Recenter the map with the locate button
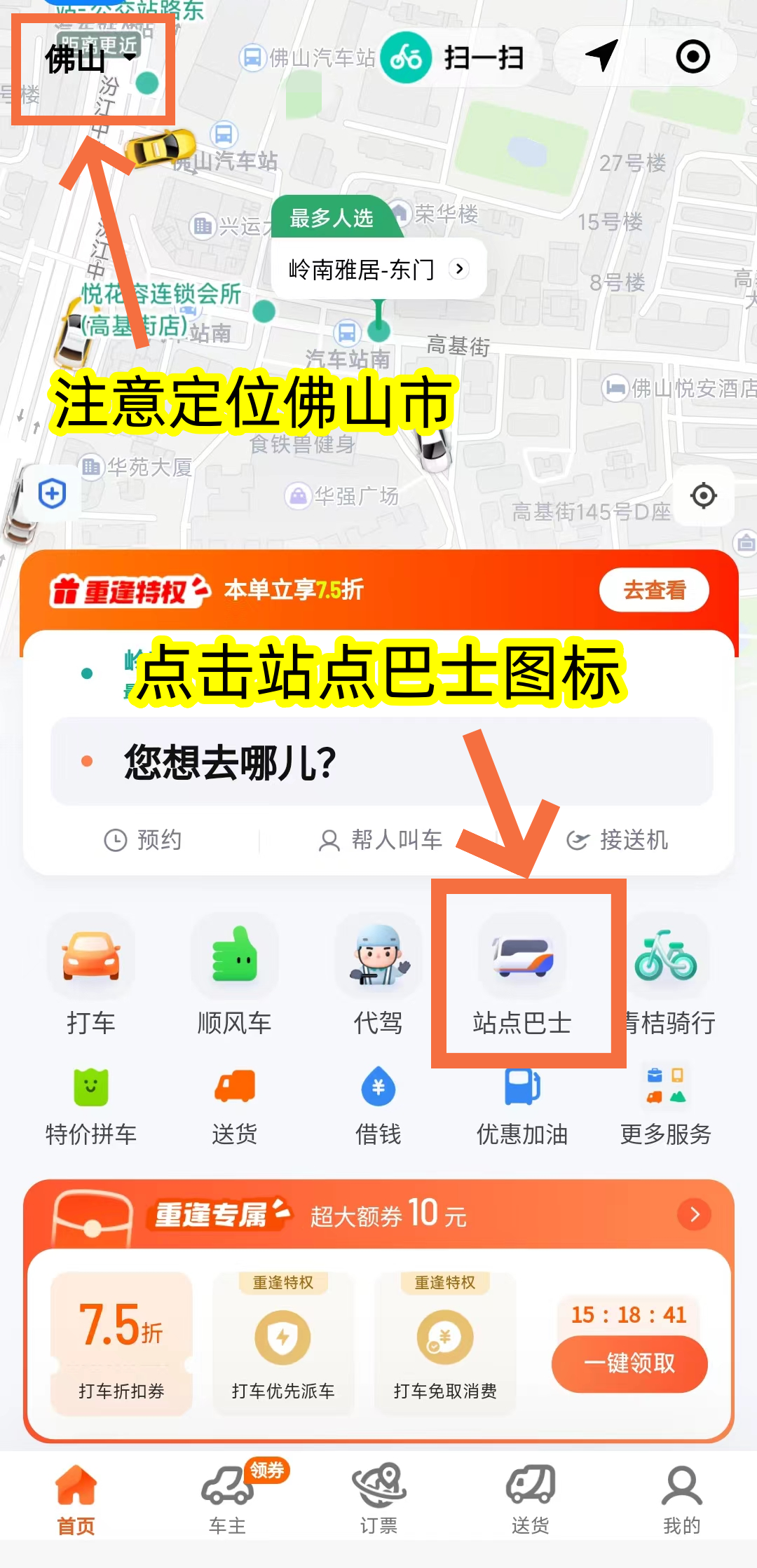757x1568 pixels. click(x=703, y=496)
